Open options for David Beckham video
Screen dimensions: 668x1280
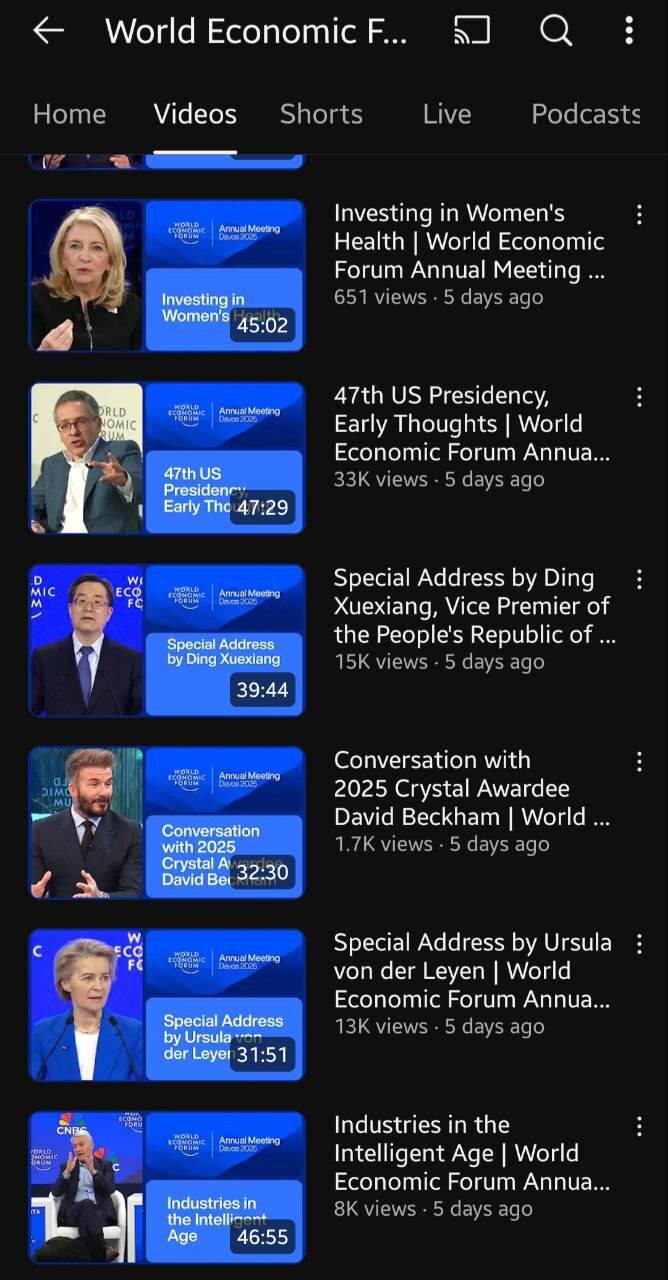coord(639,762)
